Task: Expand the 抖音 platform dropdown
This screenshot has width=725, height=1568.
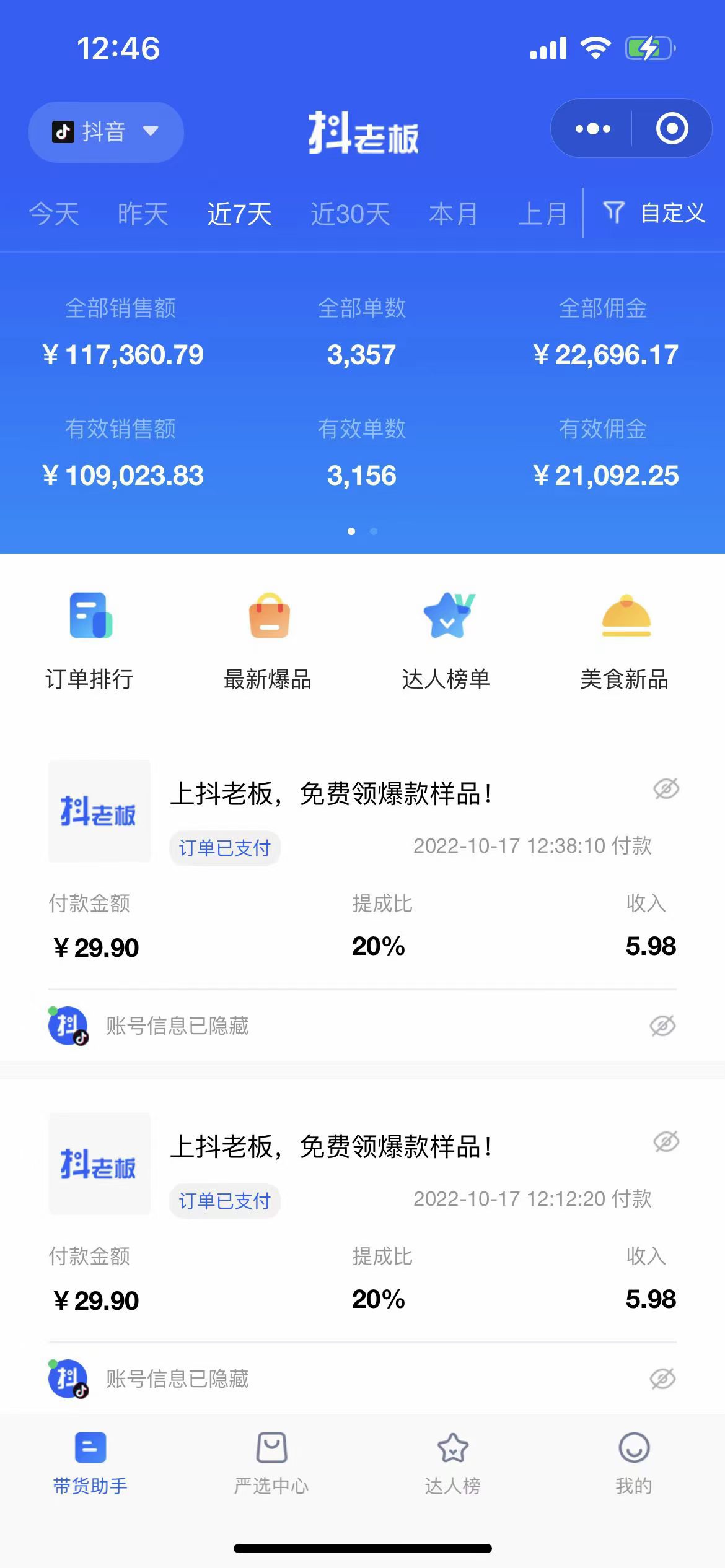Action: (x=105, y=132)
